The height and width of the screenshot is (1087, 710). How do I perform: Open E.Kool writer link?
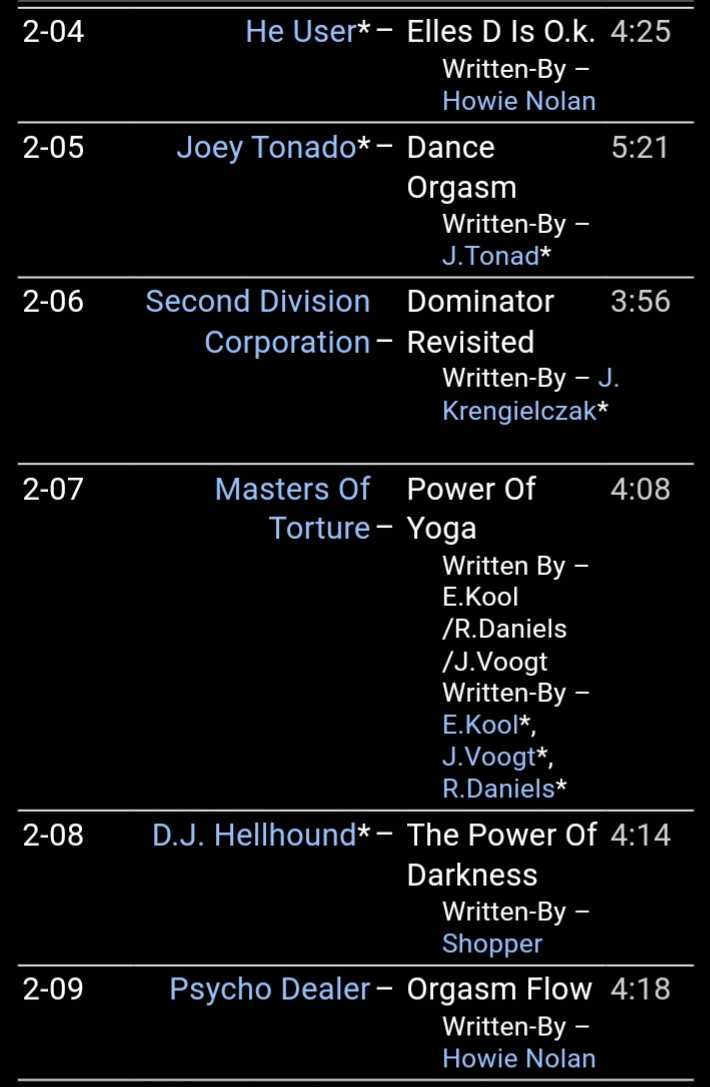pos(479,725)
